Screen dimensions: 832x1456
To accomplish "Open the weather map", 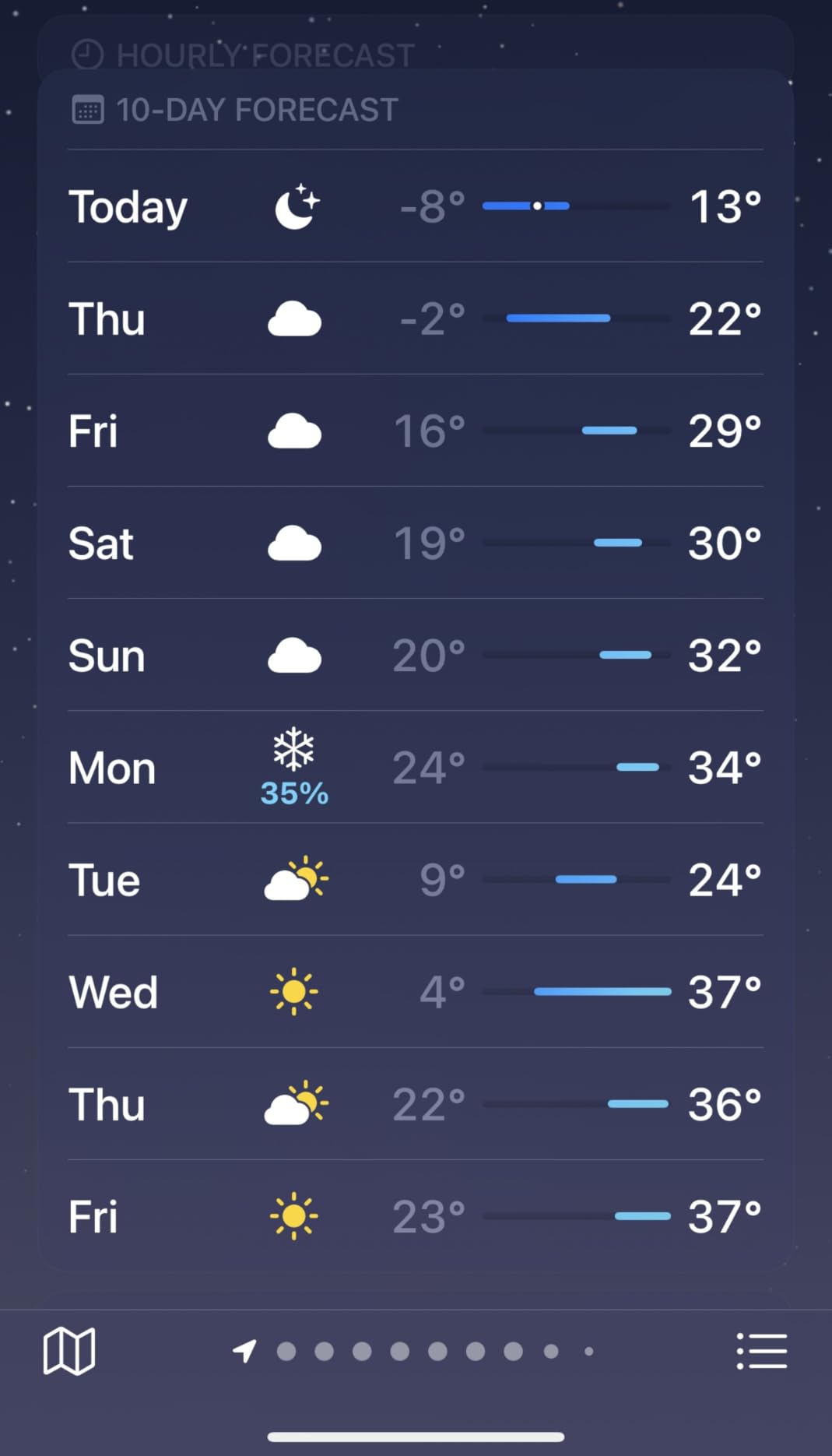I will point(68,1352).
